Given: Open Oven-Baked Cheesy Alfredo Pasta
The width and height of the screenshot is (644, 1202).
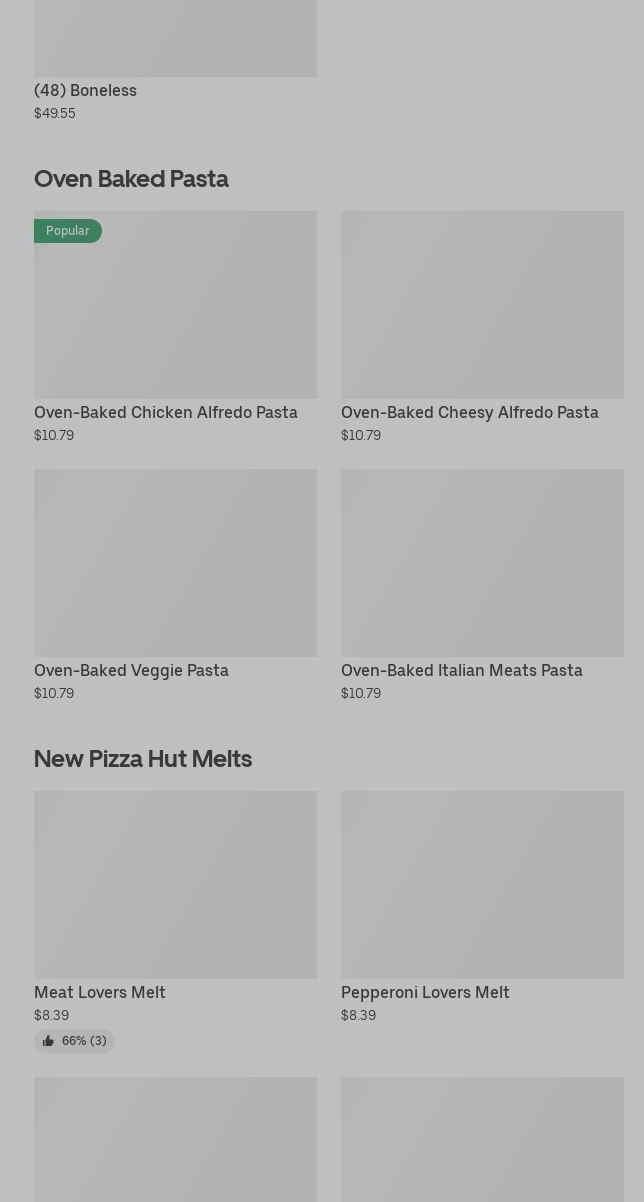Looking at the screenshot, I should point(482,305).
